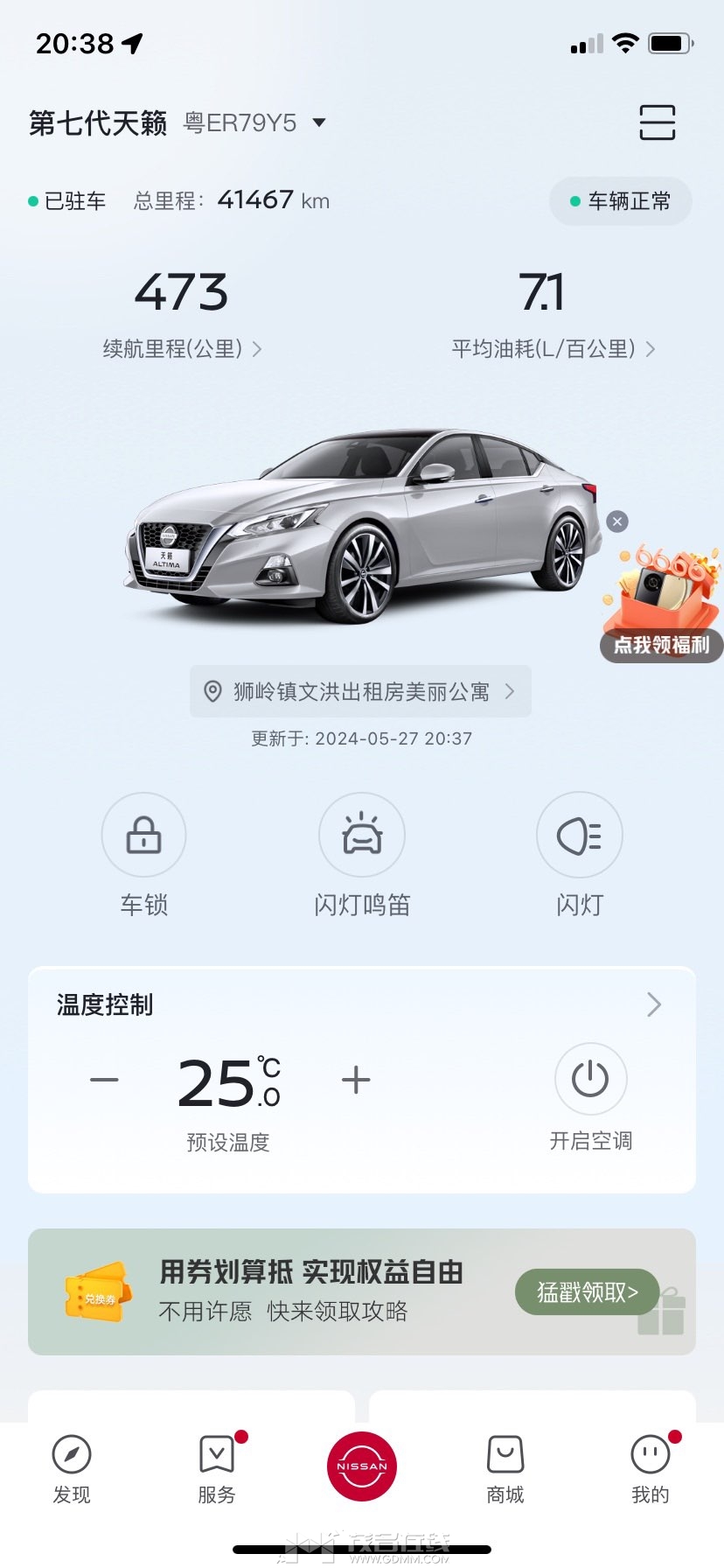
Task: Activate the 闪灯 flash lights button
Action: click(579, 836)
